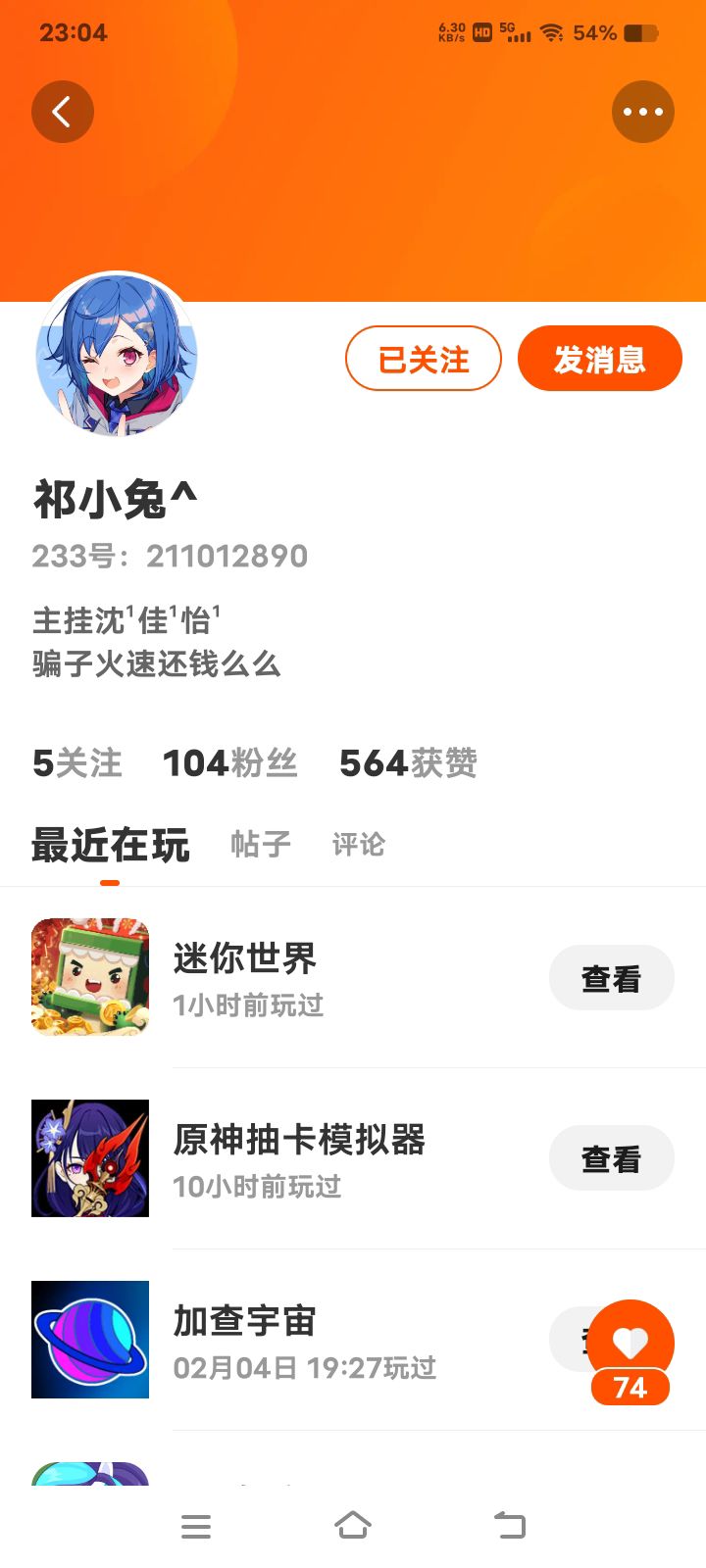The height and width of the screenshot is (1568, 706).
Task: Open the 原神抽卡模拟器 game icon
Action: (x=90, y=1158)
